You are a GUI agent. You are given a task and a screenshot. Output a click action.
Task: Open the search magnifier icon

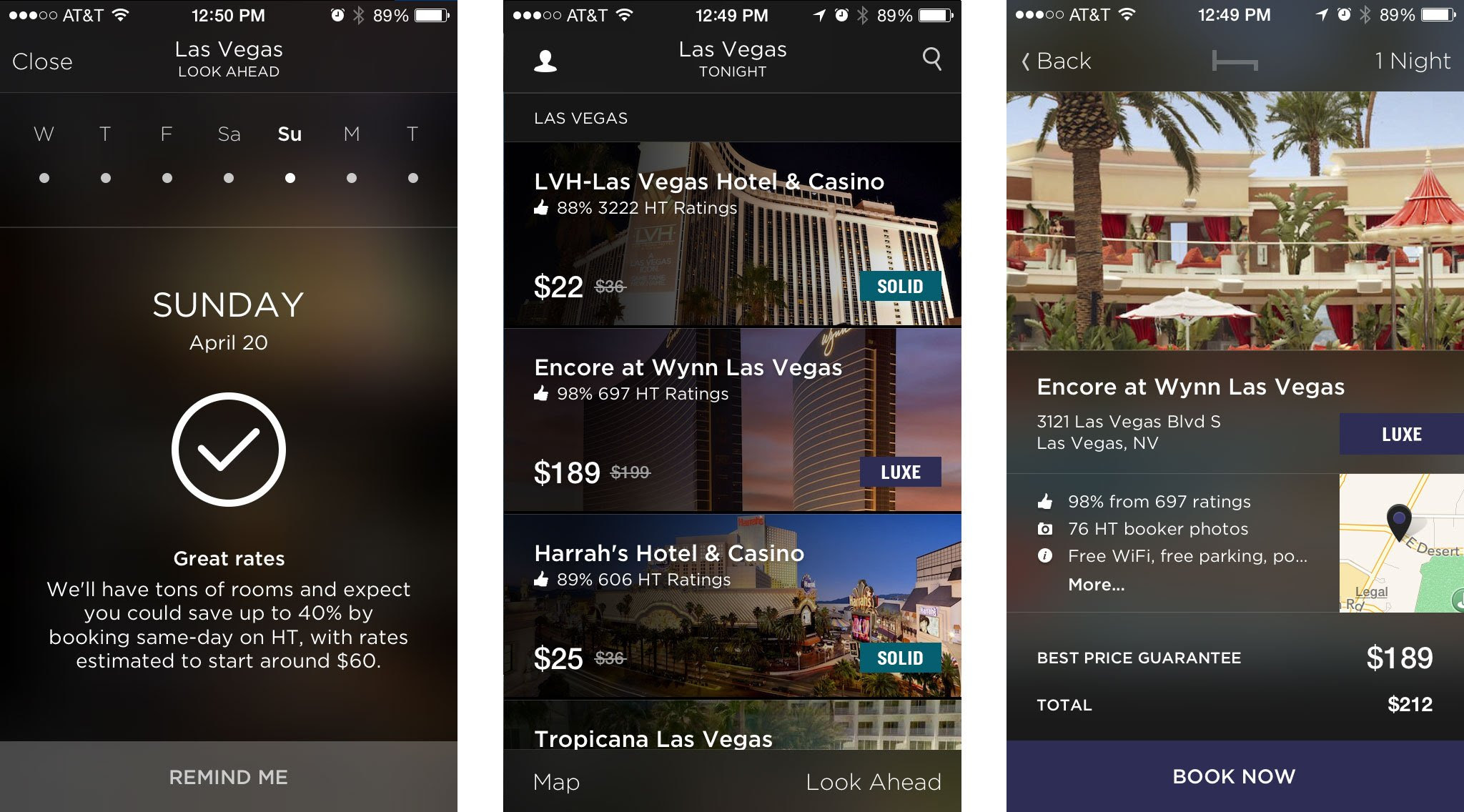931,59
